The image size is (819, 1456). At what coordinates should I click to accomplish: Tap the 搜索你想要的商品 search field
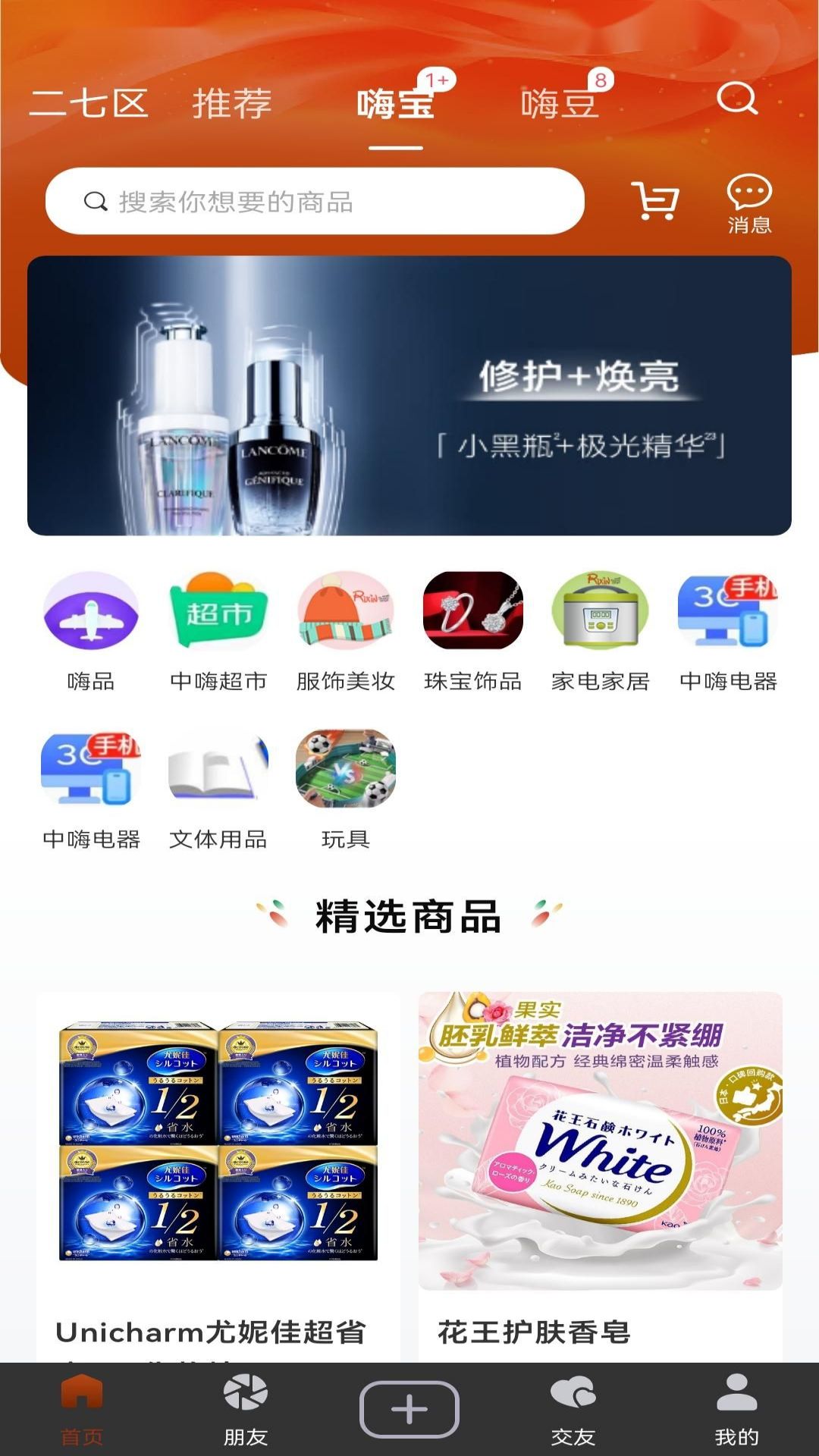pyautogui.click(x=315, y=202)
